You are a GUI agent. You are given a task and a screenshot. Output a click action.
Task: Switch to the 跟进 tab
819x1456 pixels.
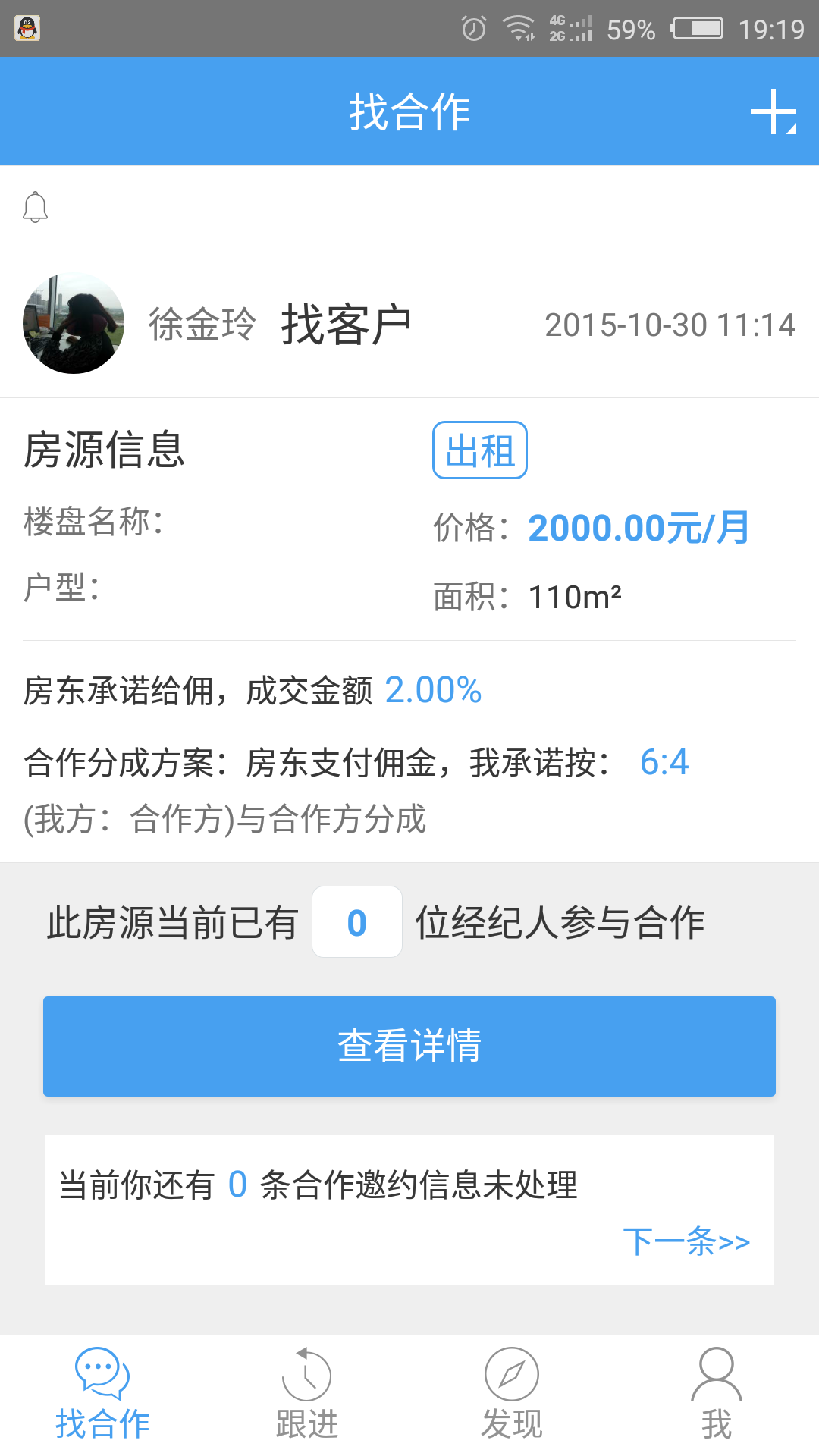pos(307,1395)
